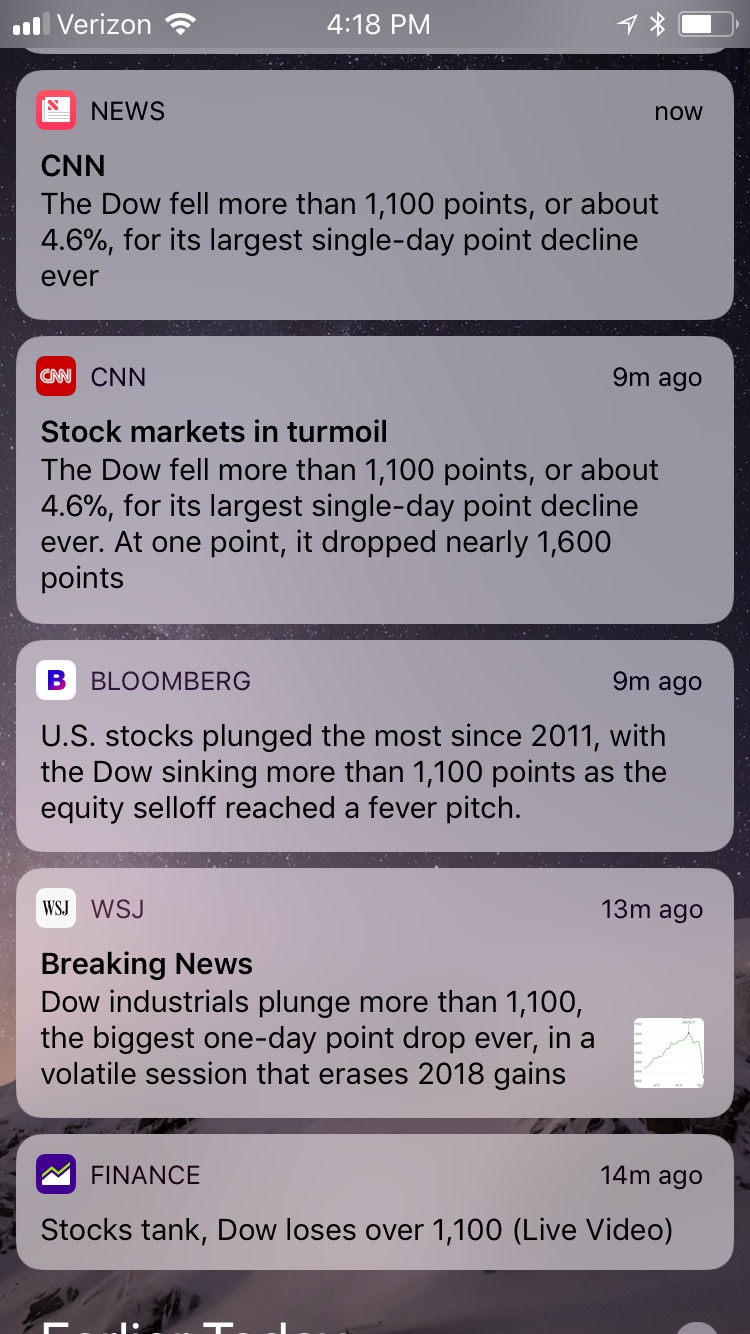Open the WSJ Breaking News notification
Viewport: 750px width, 1334px height.
tap(375, 993)
